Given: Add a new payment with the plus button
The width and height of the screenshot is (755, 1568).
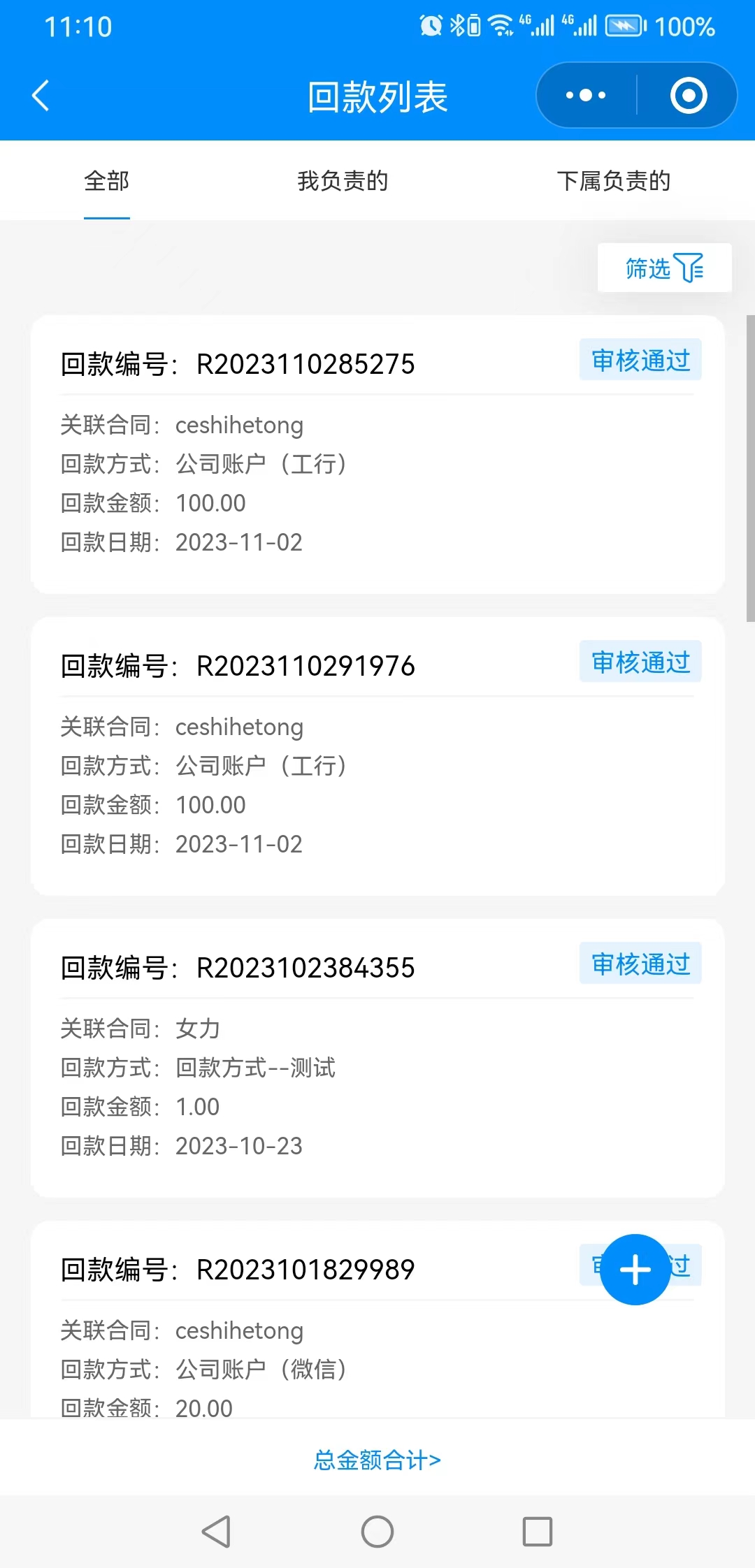Looking at the screenshot, I should tap(635, 1269).
